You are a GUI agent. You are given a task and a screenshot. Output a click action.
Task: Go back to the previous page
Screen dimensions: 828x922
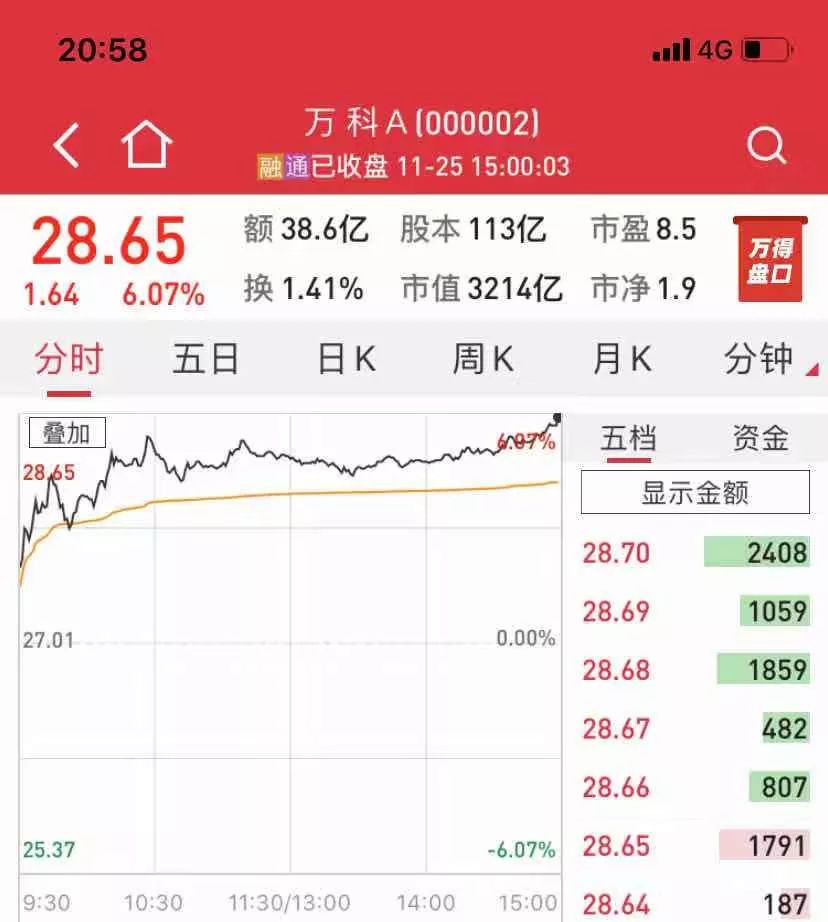pos(66,146)
